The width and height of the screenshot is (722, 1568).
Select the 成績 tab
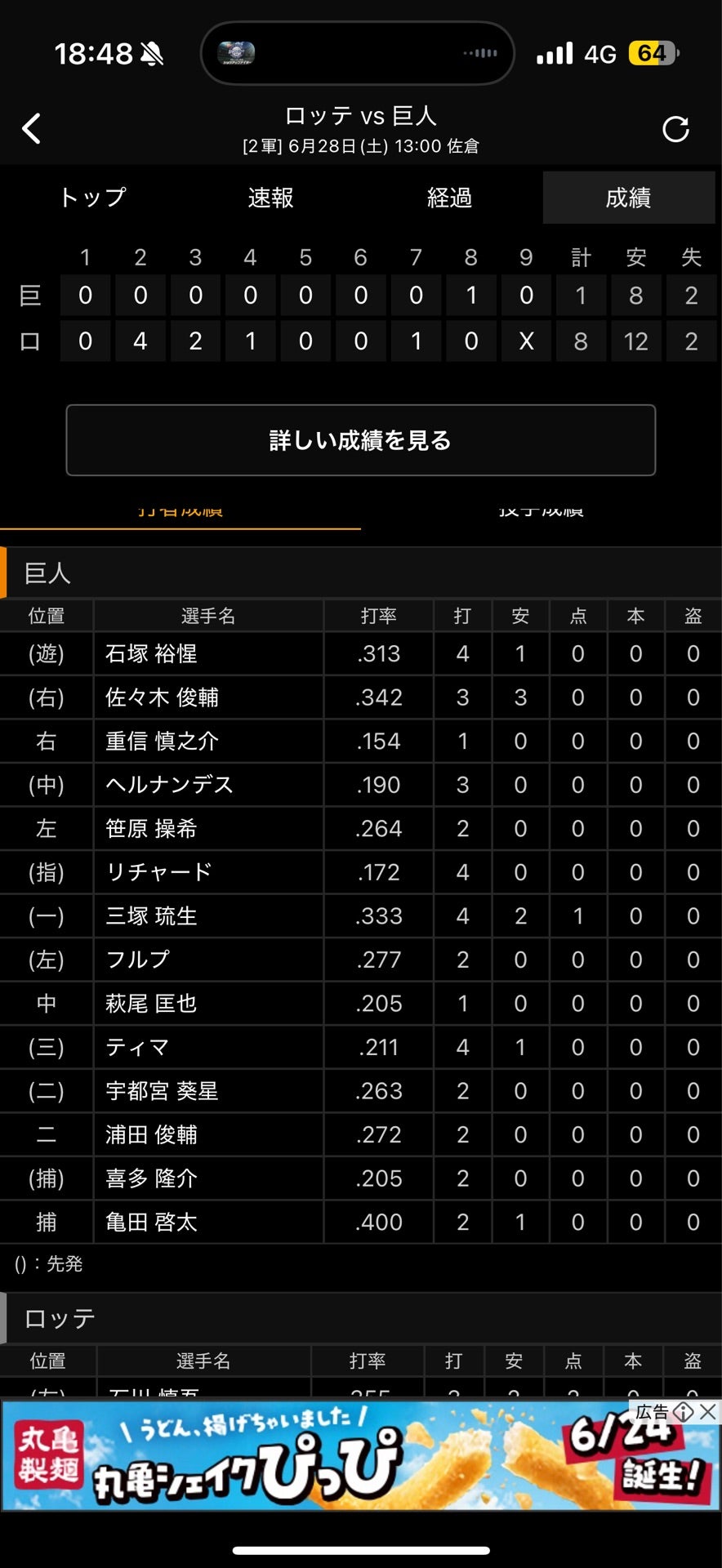click(628, 198)
